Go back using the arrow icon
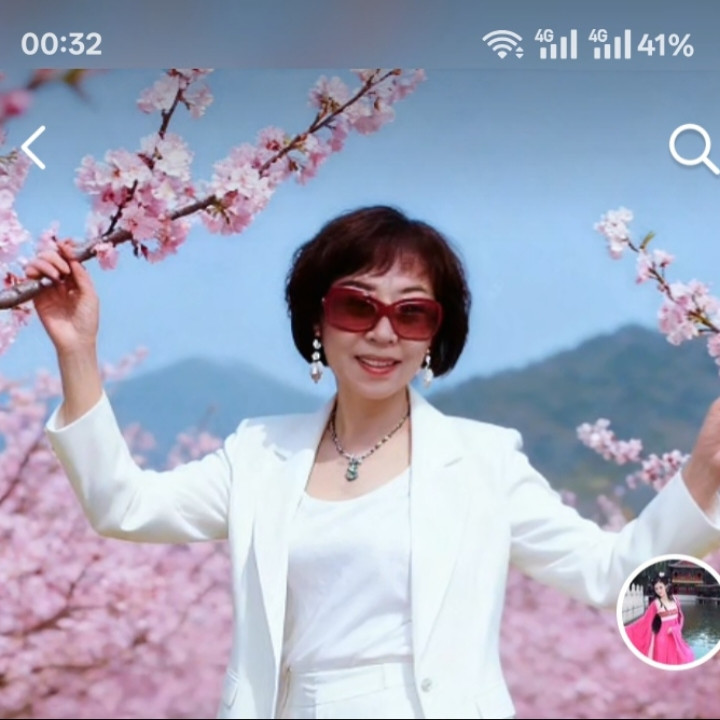This screenshot has width=720, height=720. click(34, 148)
